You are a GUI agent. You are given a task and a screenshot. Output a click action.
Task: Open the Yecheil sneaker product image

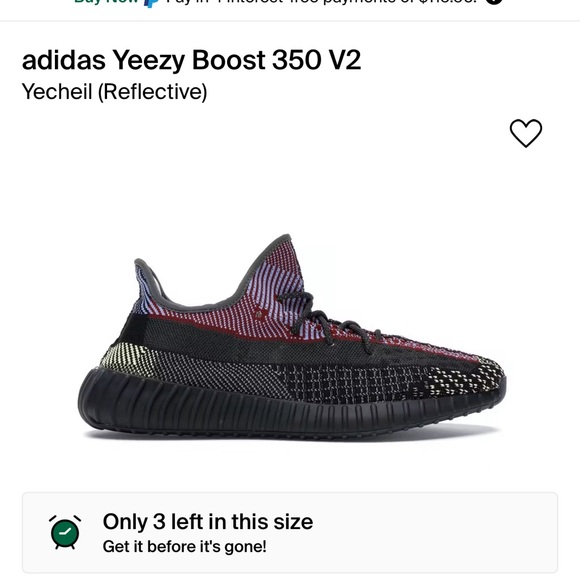291,337
